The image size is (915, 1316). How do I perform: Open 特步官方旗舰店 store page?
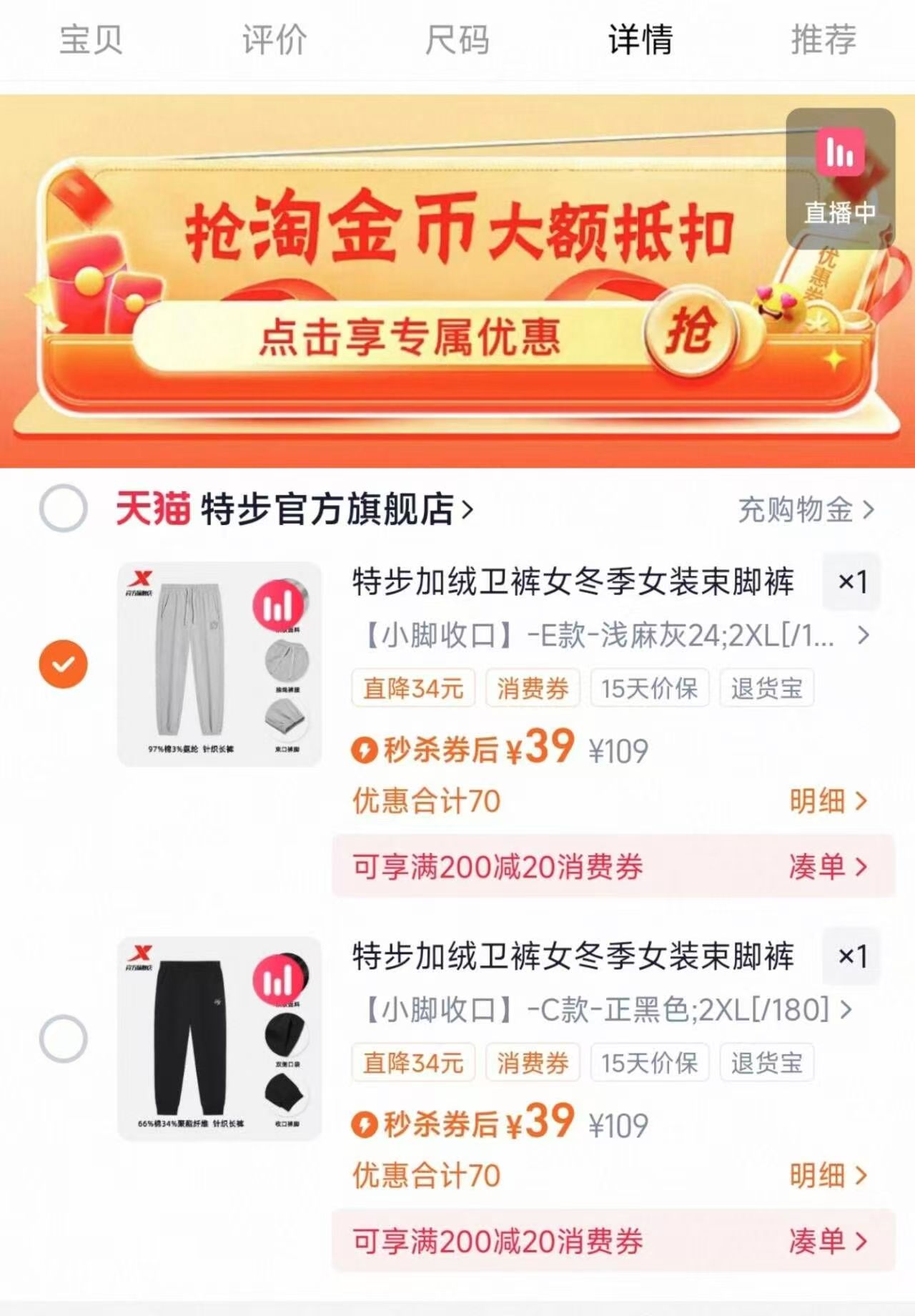point(322,509)
